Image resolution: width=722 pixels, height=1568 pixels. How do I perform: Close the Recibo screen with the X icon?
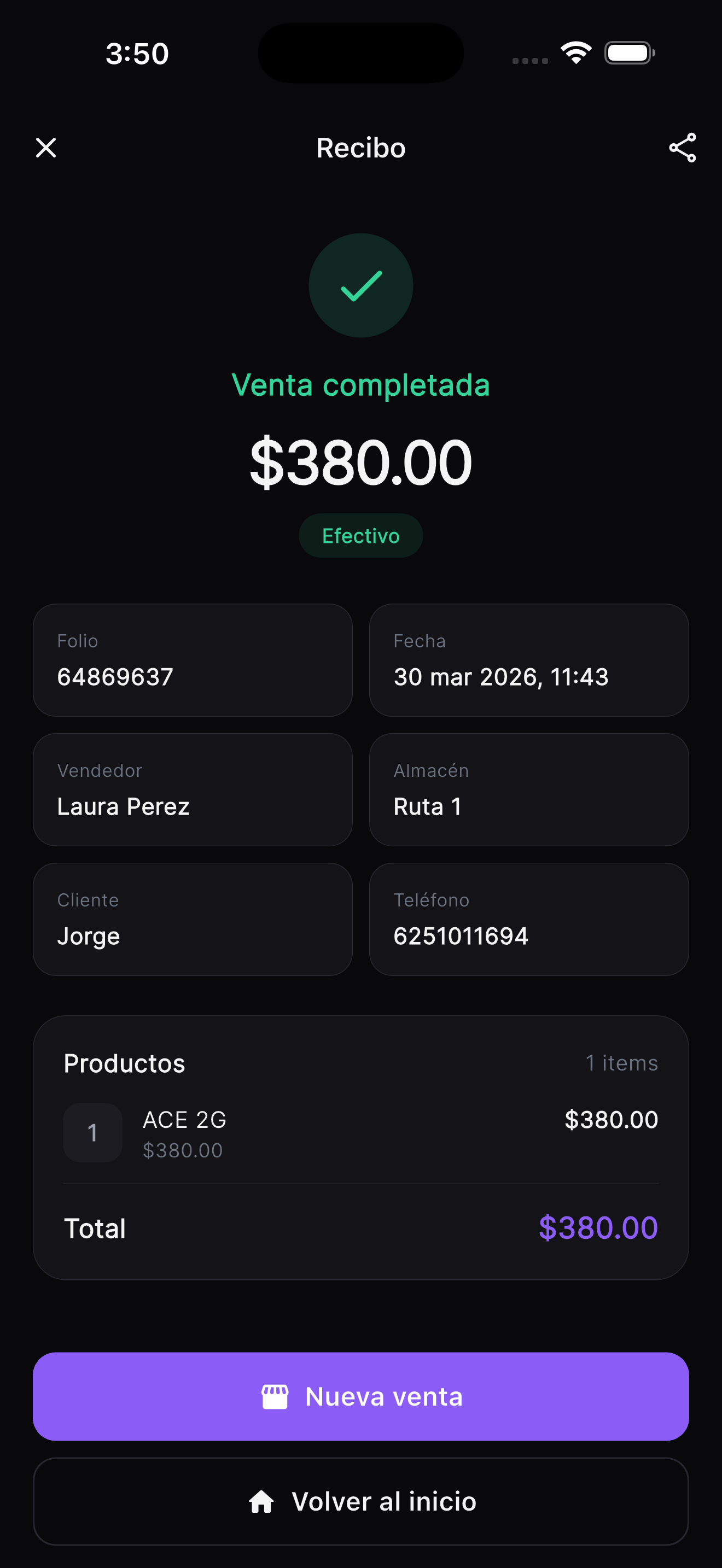tap(45, 147)
